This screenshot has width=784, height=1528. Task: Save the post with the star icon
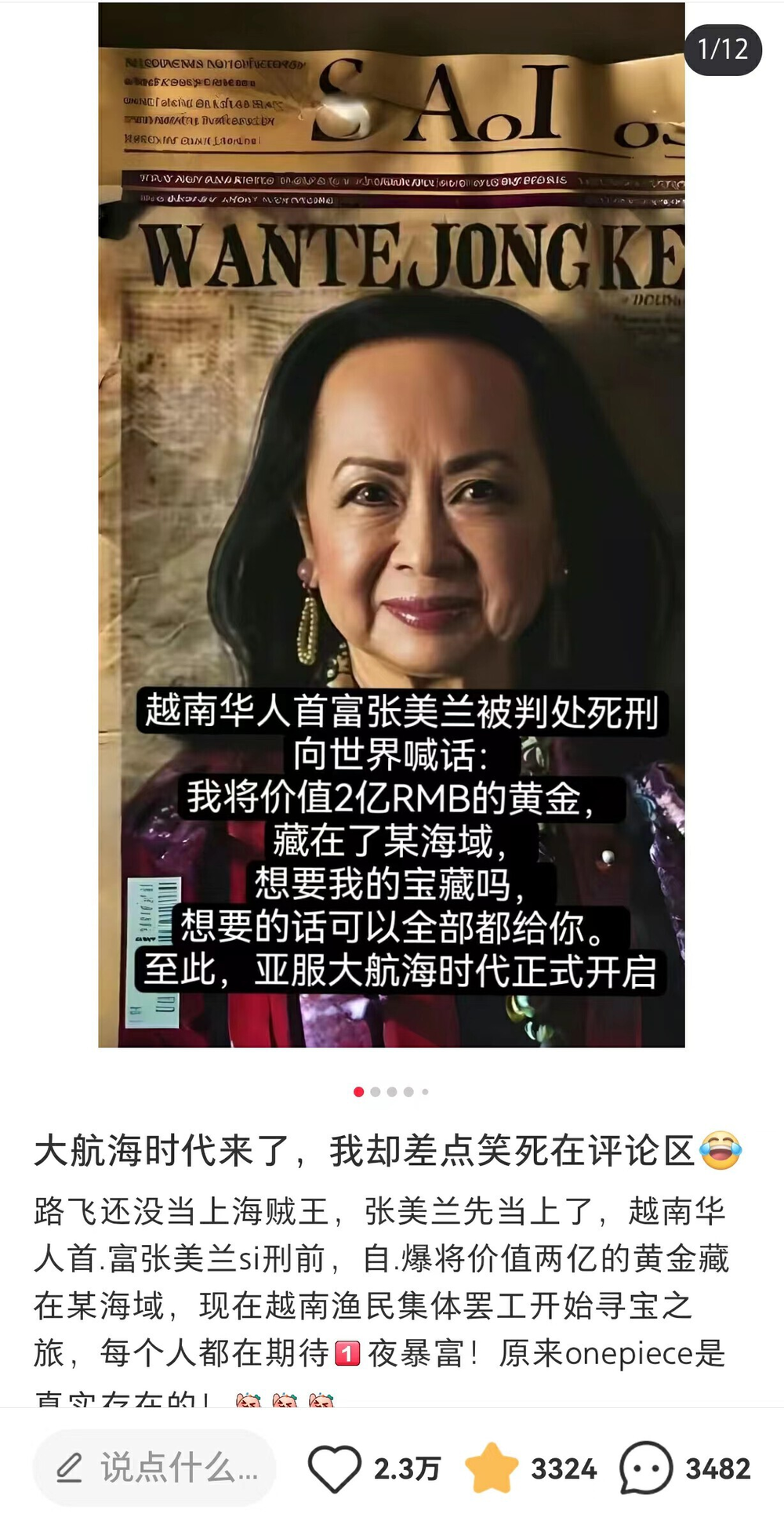tap(492, 1468)
